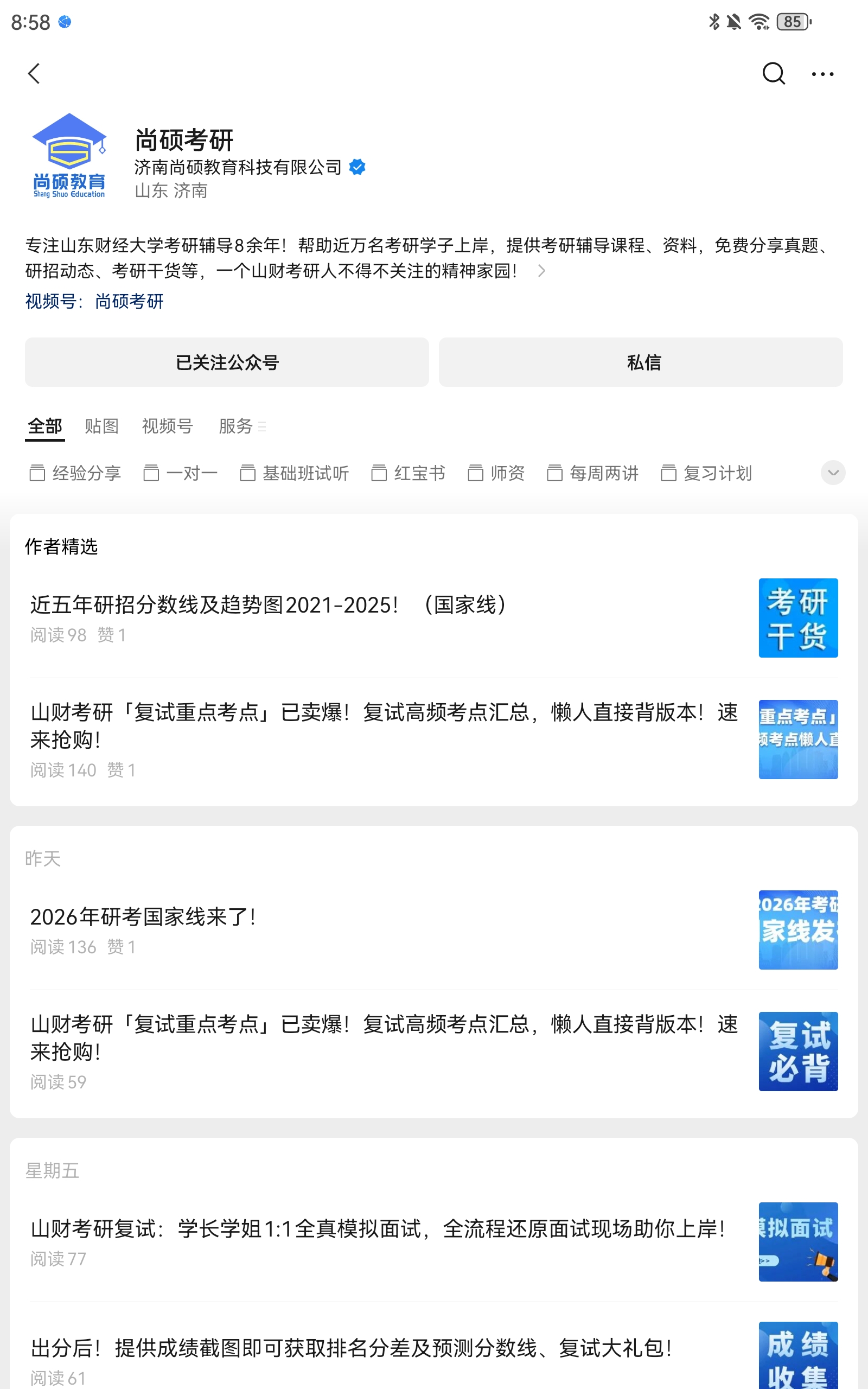Switch to the 视频号 tab
Viewport: 868px width, 1389px height.
[167, 426]
